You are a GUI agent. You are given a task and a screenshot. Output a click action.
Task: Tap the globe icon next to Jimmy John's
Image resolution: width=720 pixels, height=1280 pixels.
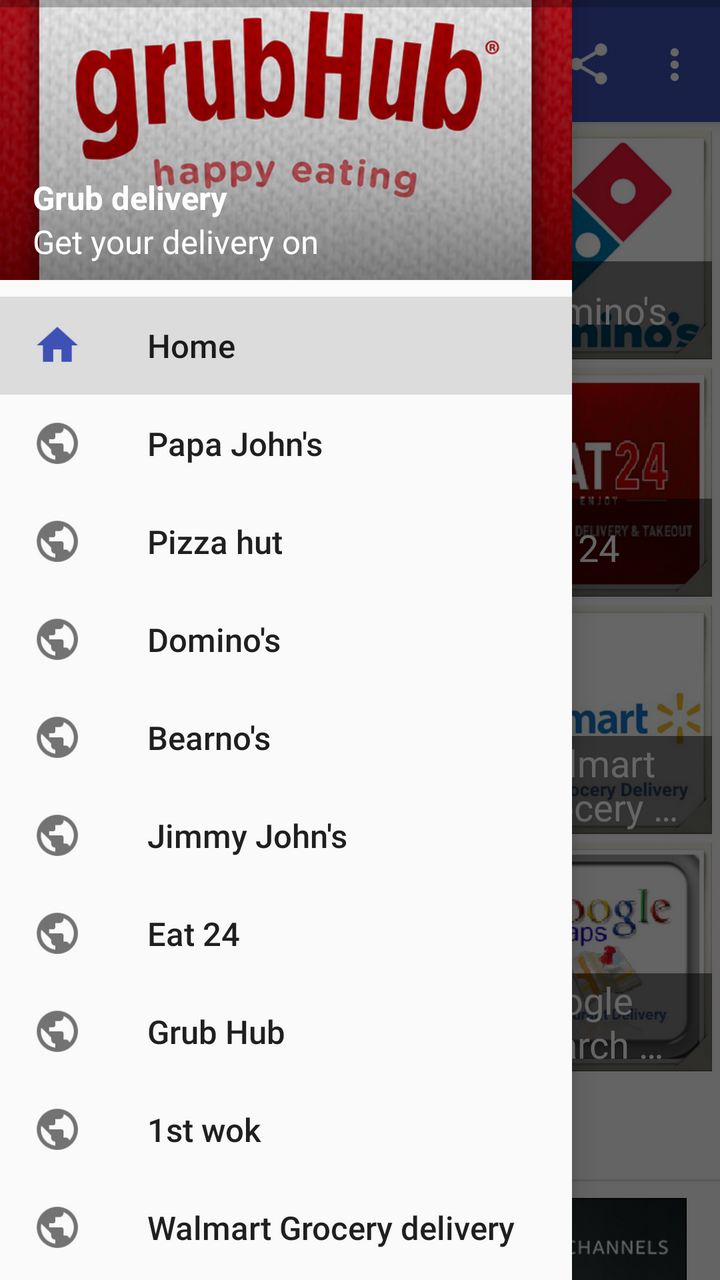point(57,835)
